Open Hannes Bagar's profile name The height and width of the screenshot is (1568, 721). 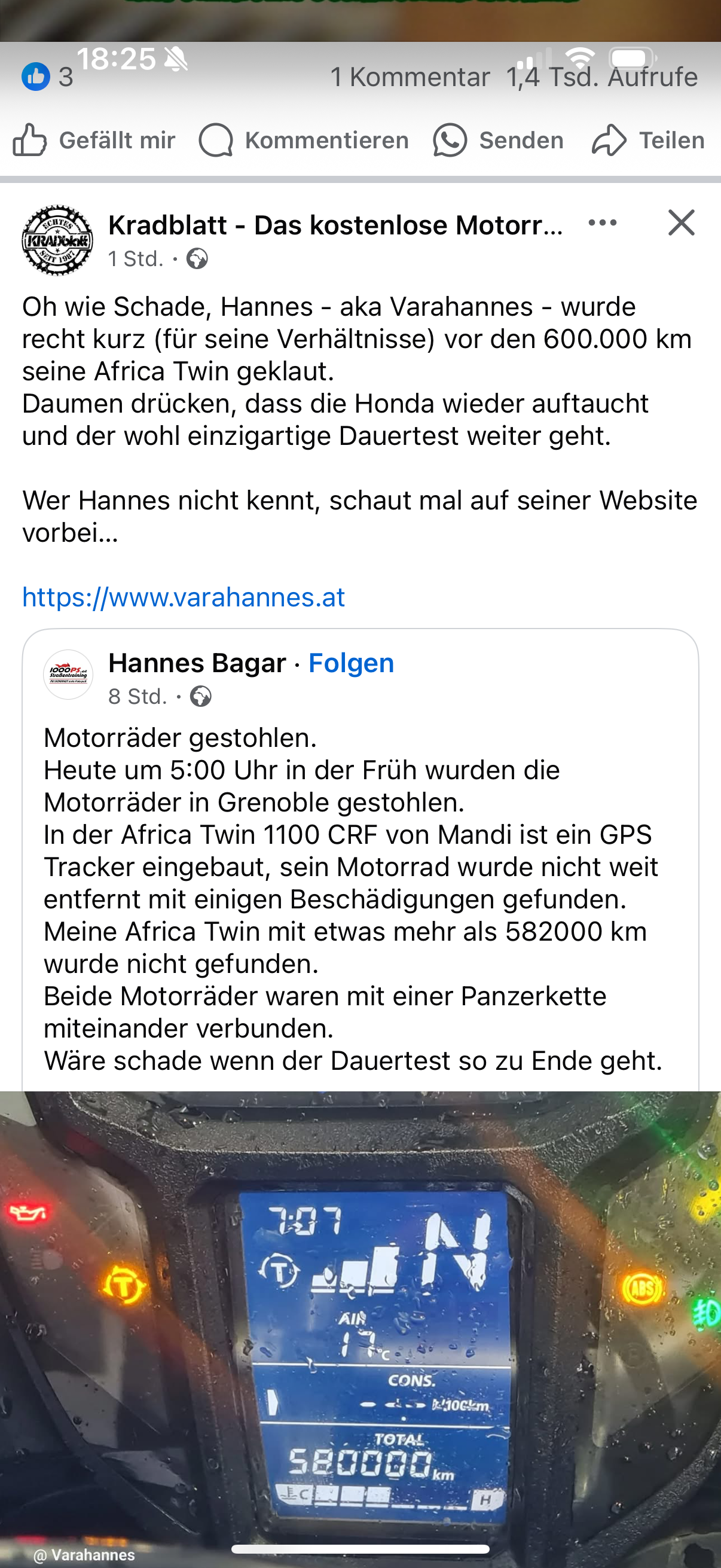[x=197, y=663]
